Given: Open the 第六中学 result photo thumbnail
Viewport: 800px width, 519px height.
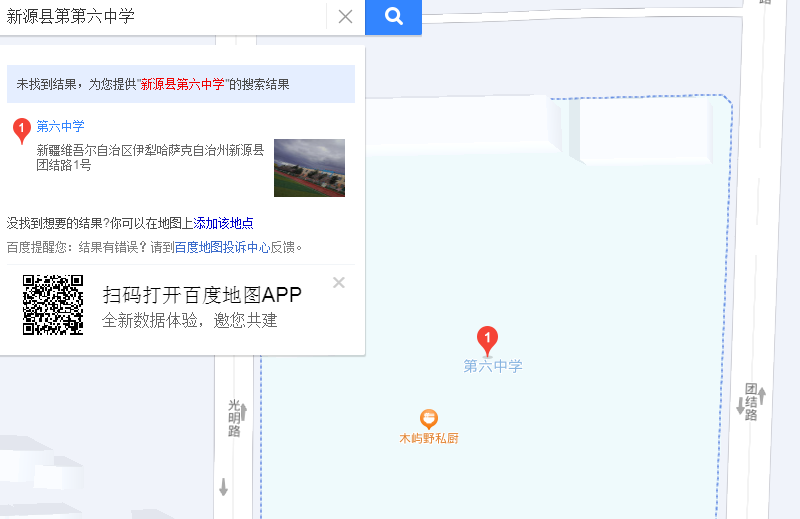Looking at the screenshot, I should click(x=309, y=167).
